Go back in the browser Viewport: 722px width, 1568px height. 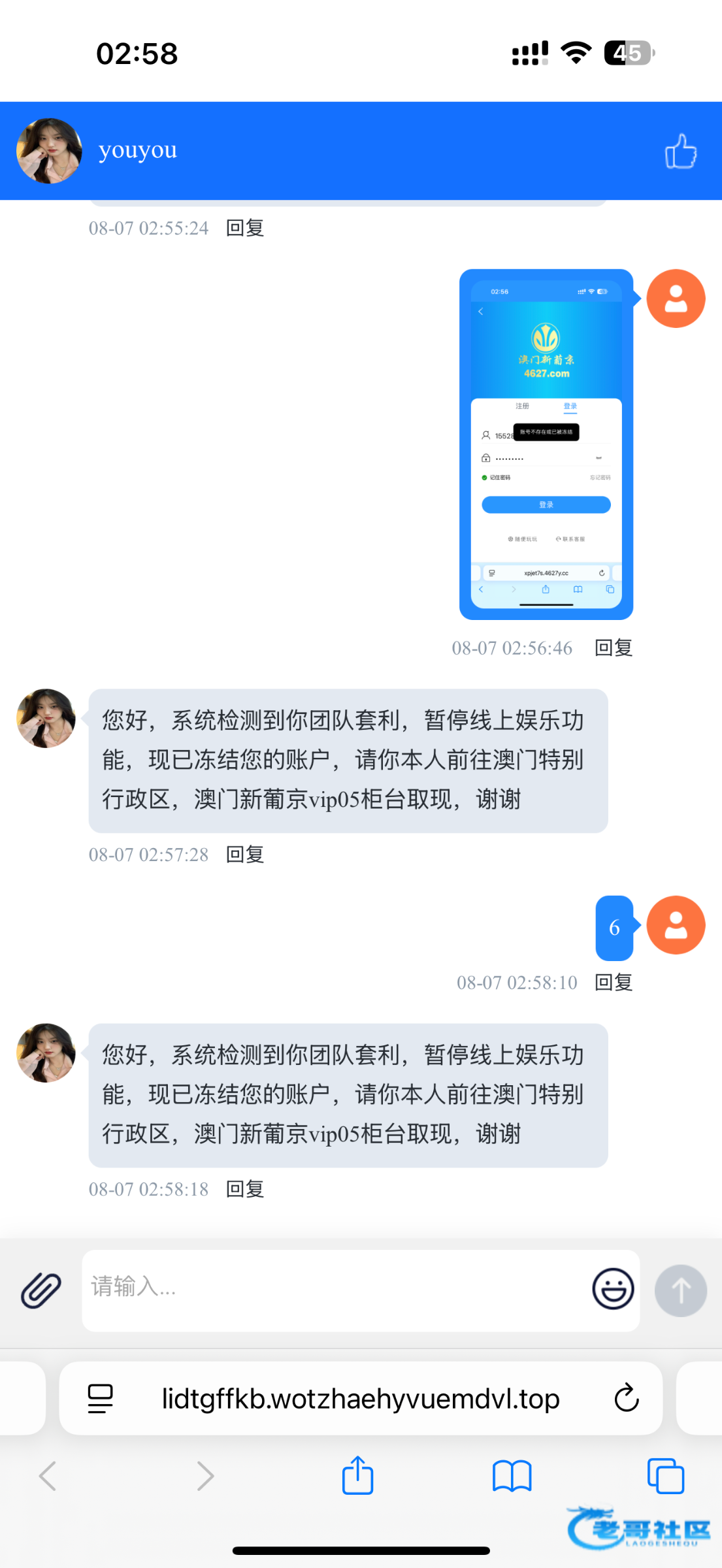point(48,1477)
